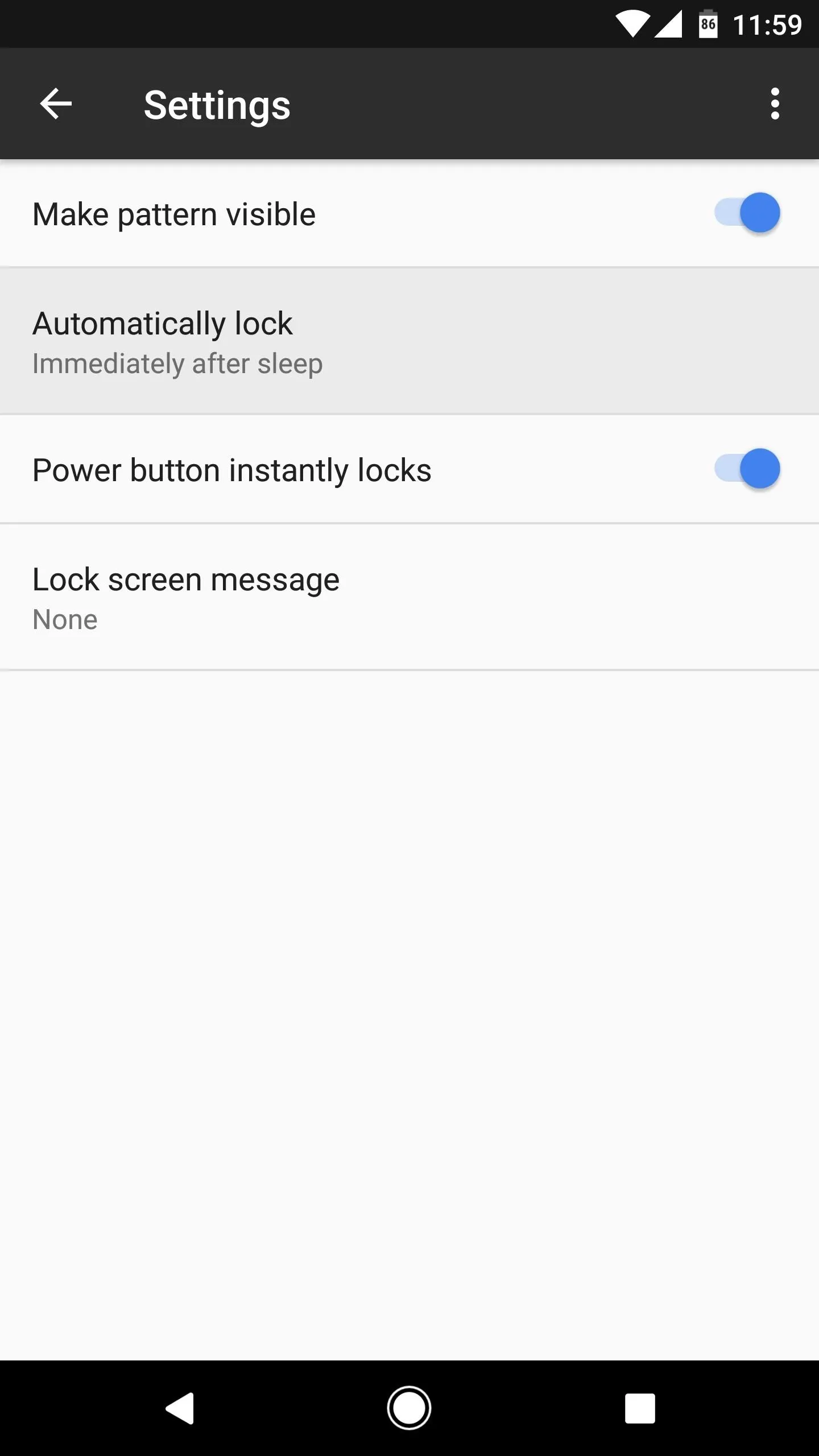Viewport: 819px width, 1456px height.
Task: Open the Automatically lock setting
Action: pos(409,341)
